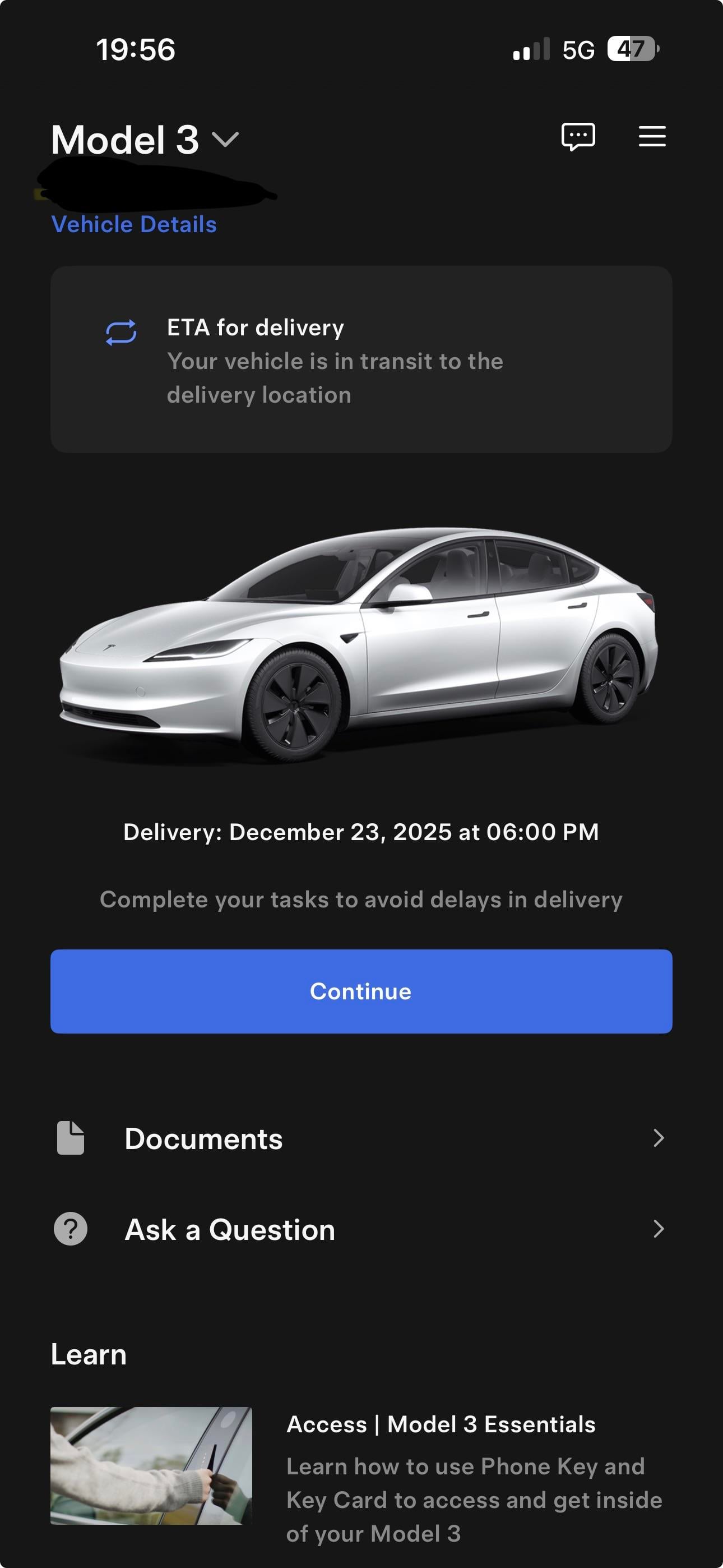This screenshot has width=723, height=1568.
Task: Open the Documents row
Action: click(x=361, y=1138)
